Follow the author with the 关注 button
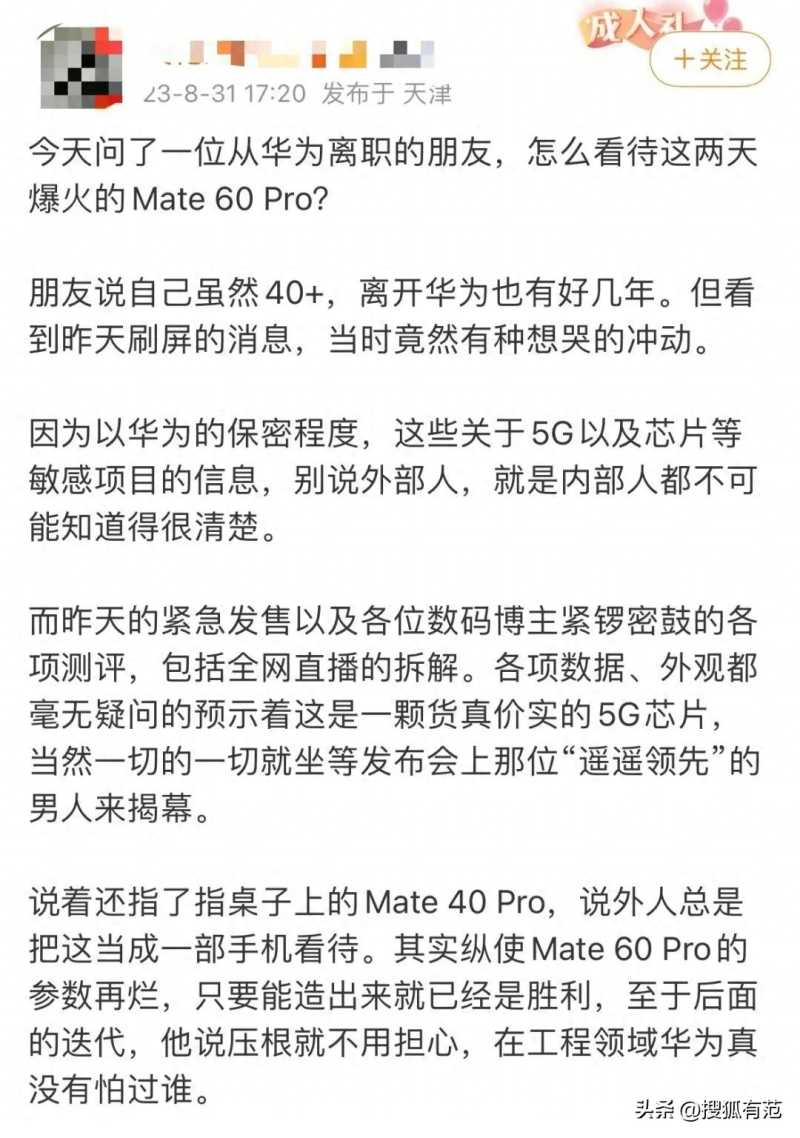 pos(710,59)
